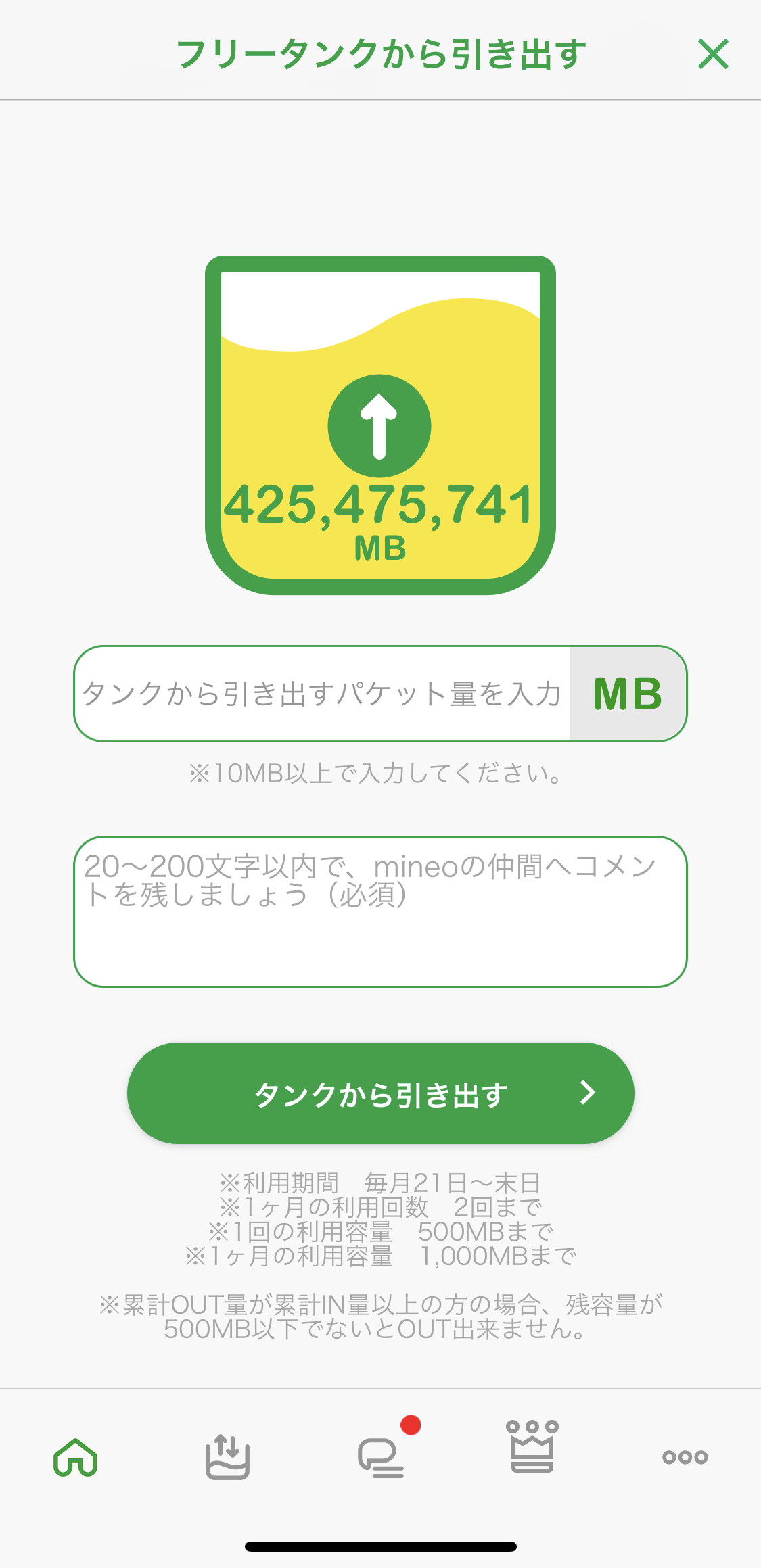This screenshot has height=1568, width=761.
Task: Switch to the crown ranking tab
Action: click(x=532, y=1446)
